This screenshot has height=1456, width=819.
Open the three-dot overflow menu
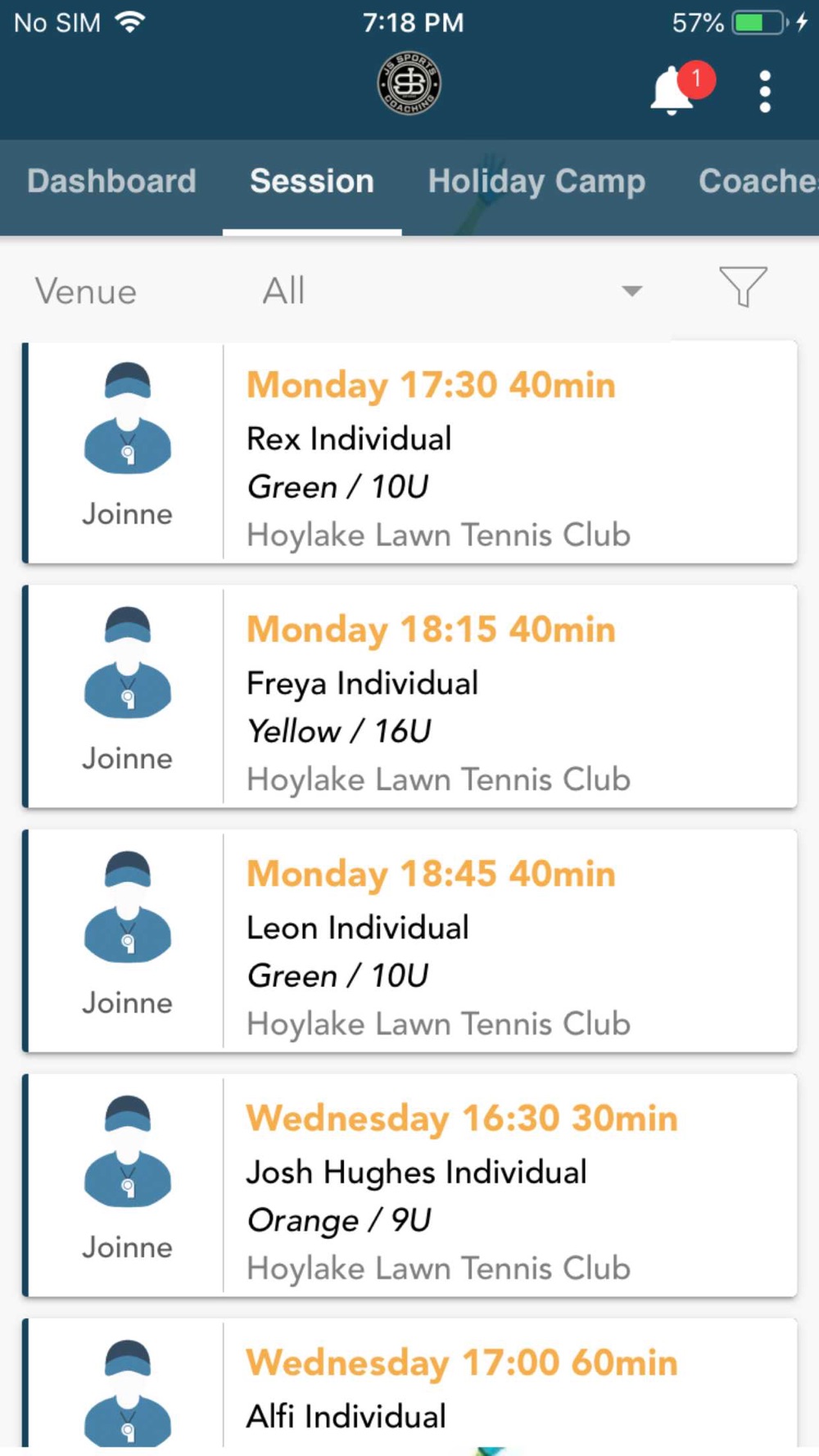pyautogui.click(x=765, y=91)
